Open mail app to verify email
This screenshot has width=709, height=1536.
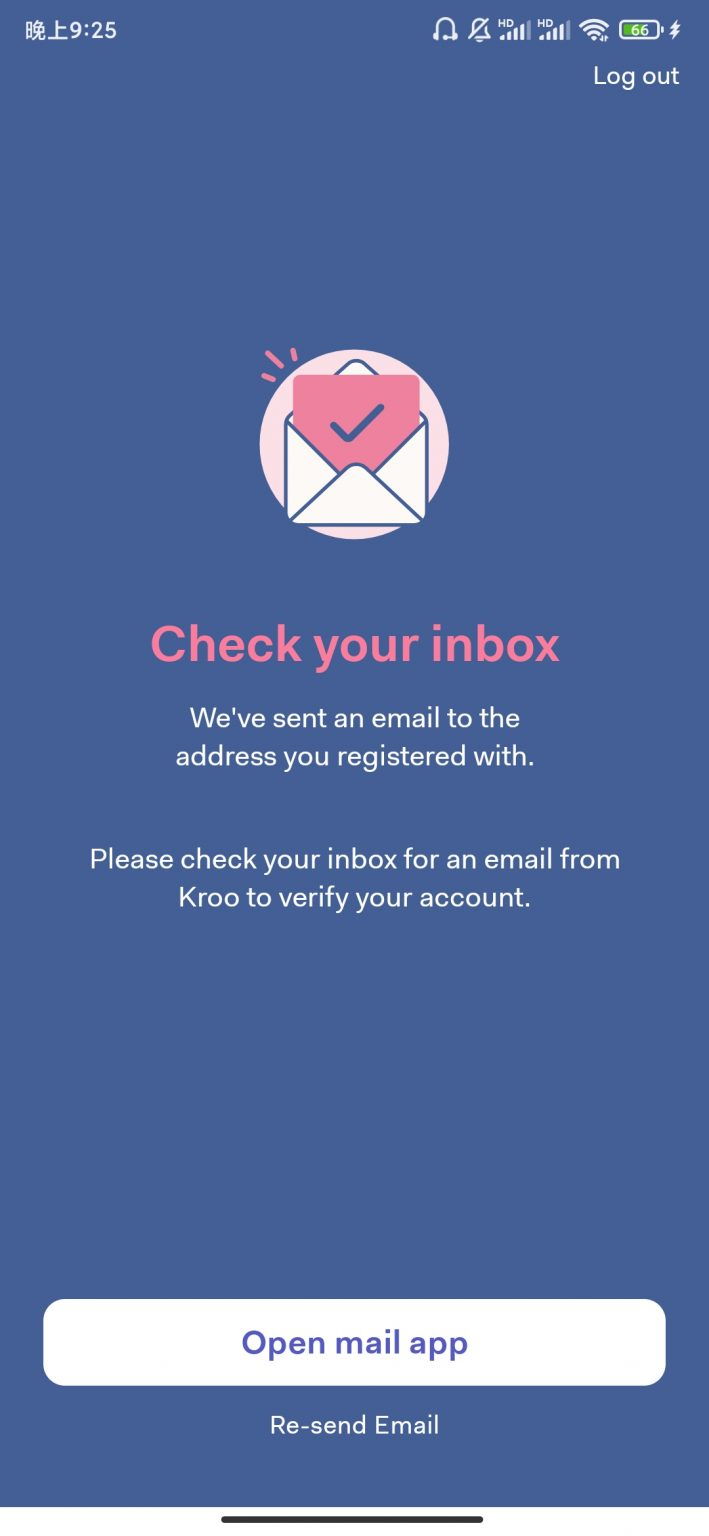(x=354, y=1342)
